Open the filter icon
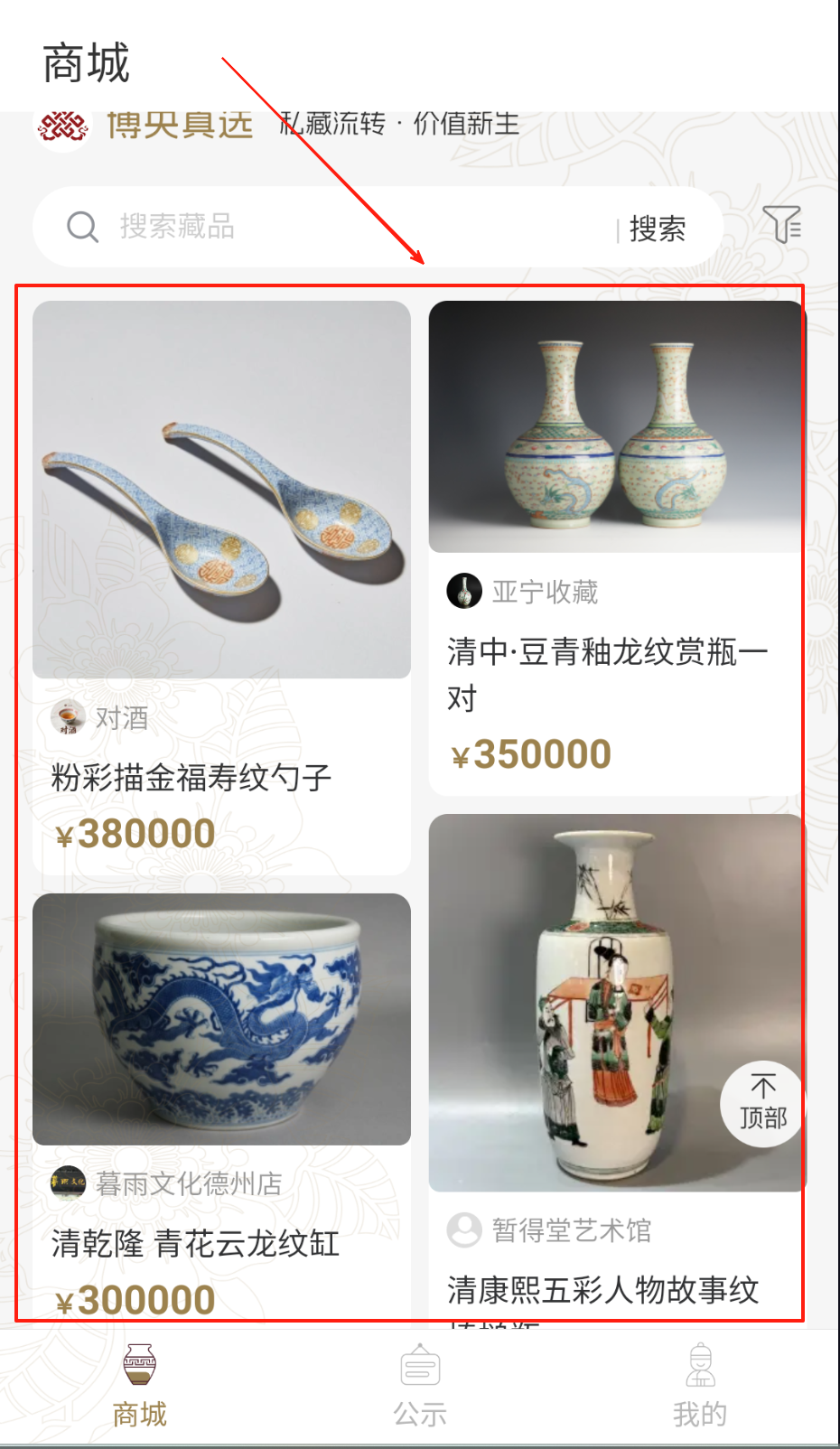 [781, 224]
